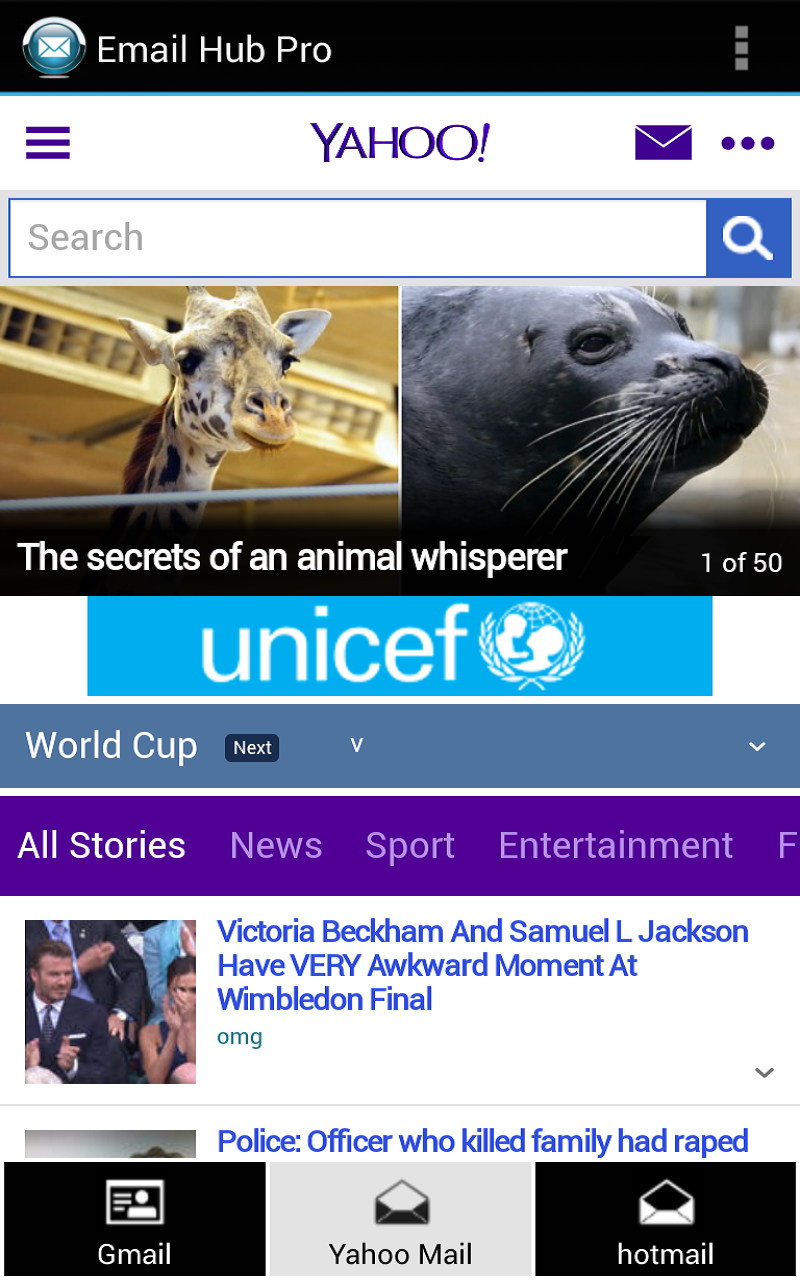Switch to the Sport tab
Screen dimensions: 800x1280
410,846
